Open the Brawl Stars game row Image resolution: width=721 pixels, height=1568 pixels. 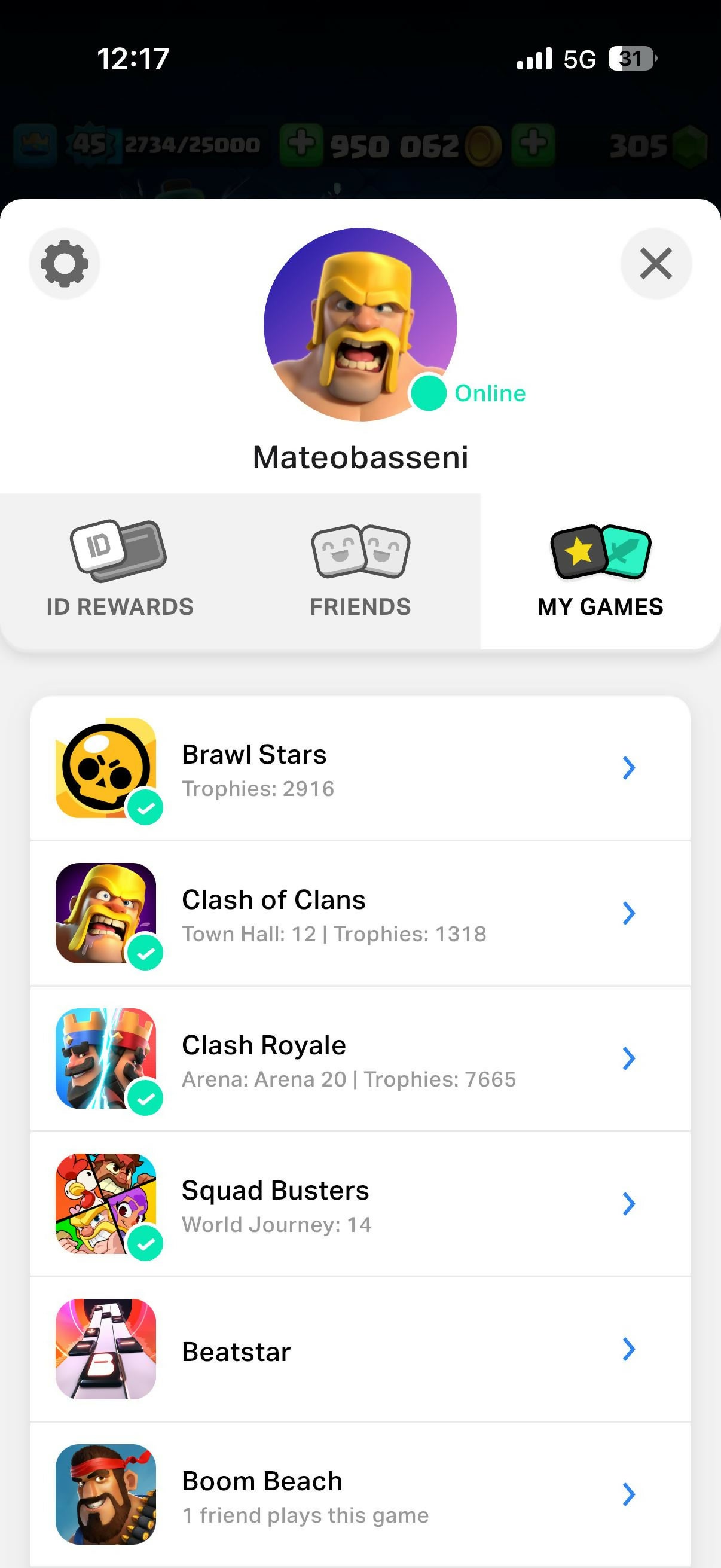[x=360, y=768]
